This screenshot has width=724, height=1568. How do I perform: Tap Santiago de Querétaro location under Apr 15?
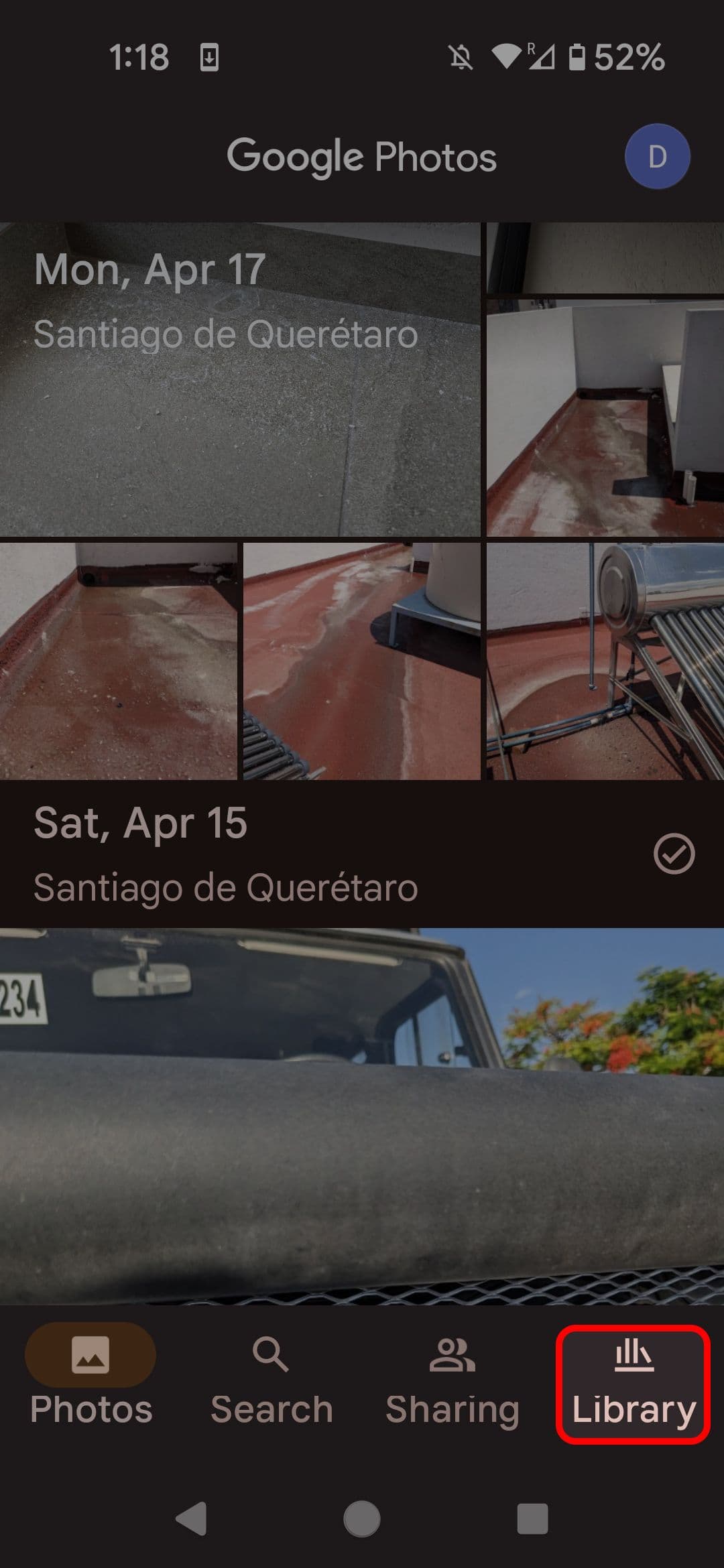[x=225, y=889]
